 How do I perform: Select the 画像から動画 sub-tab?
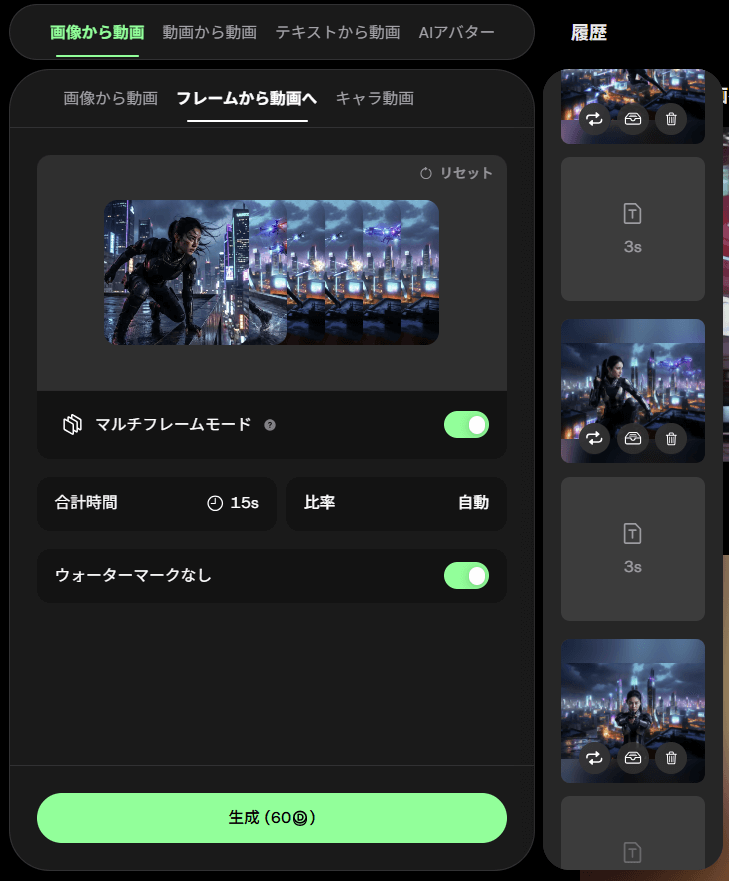pos(110,98)
